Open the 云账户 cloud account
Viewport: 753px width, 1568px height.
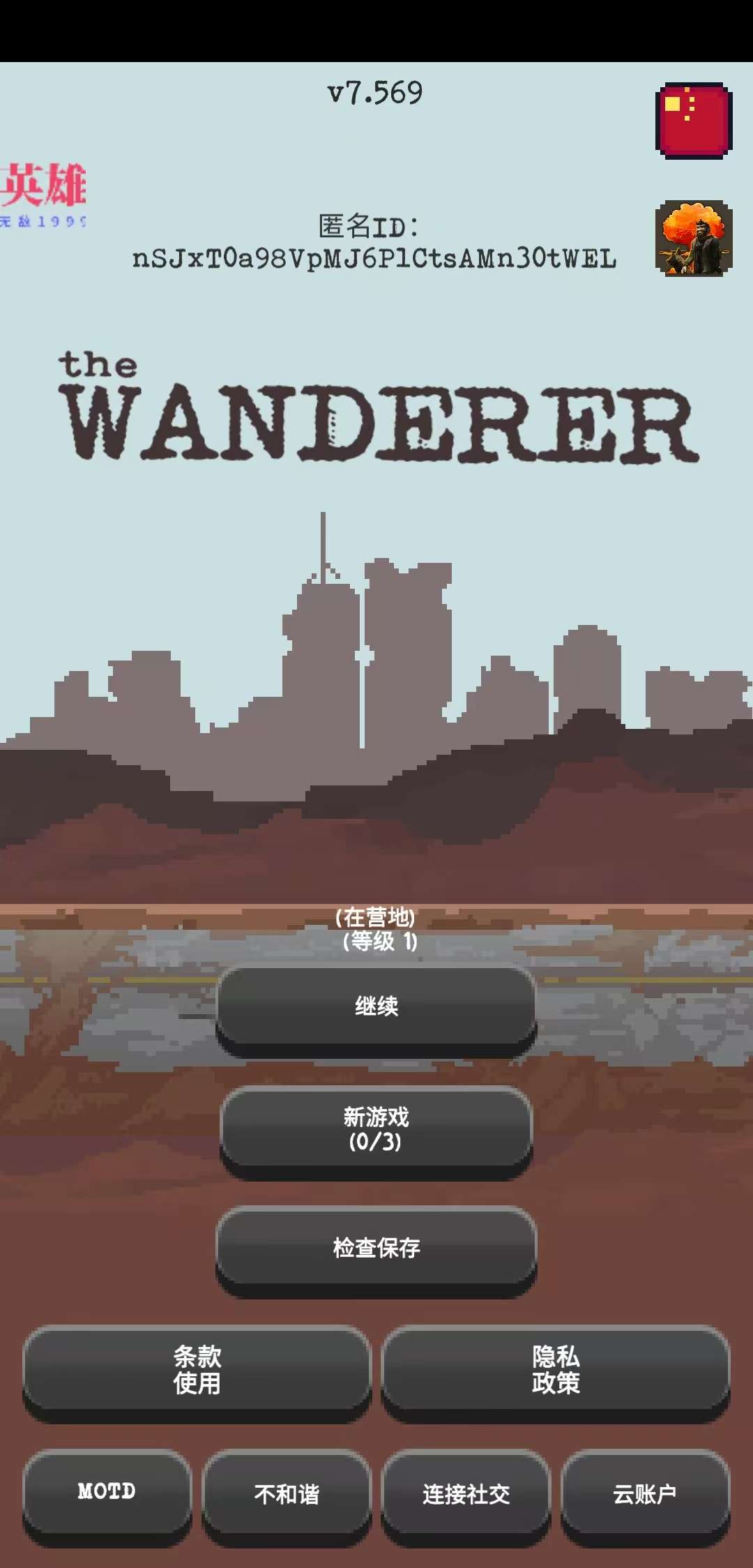pos(645,1493)
